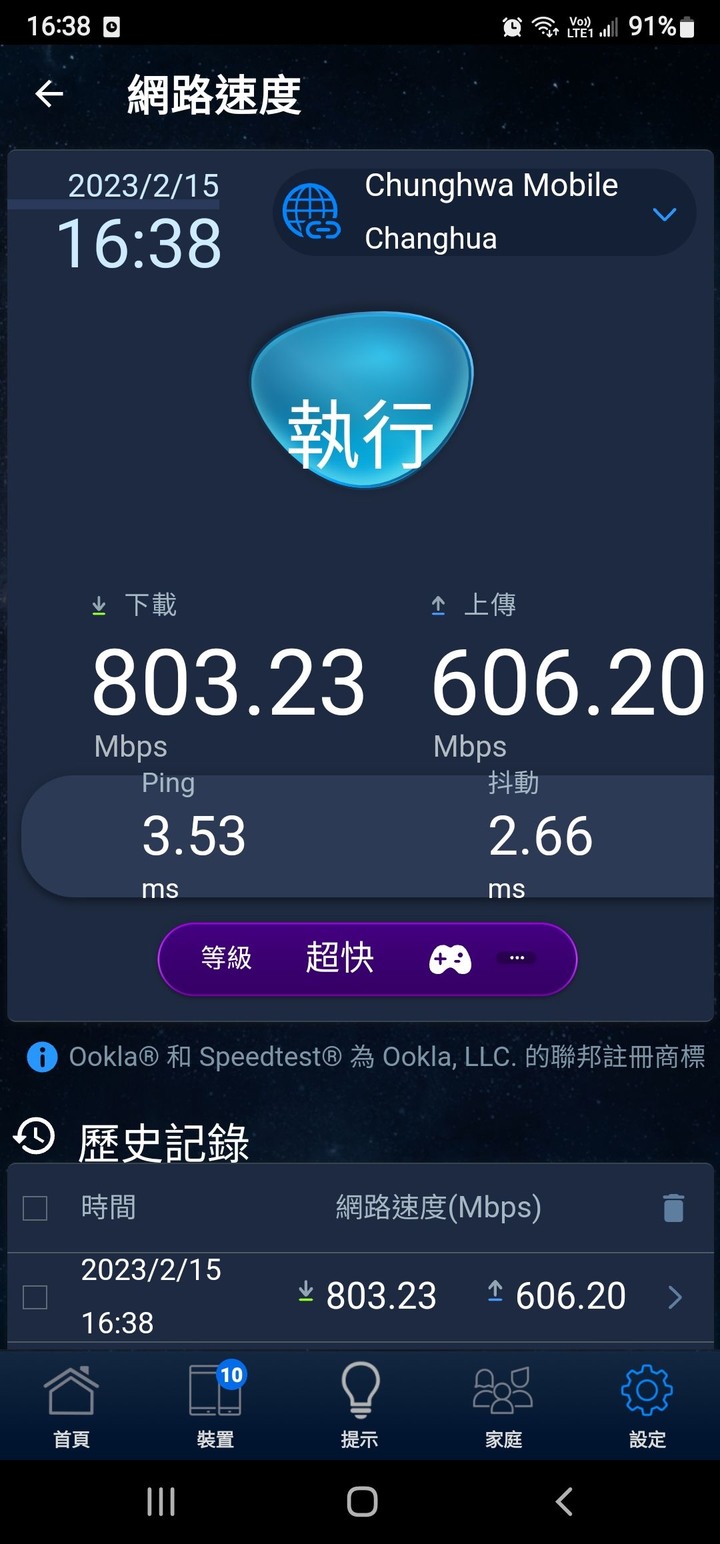Go back using the top-left arrow

coord(49,95)
